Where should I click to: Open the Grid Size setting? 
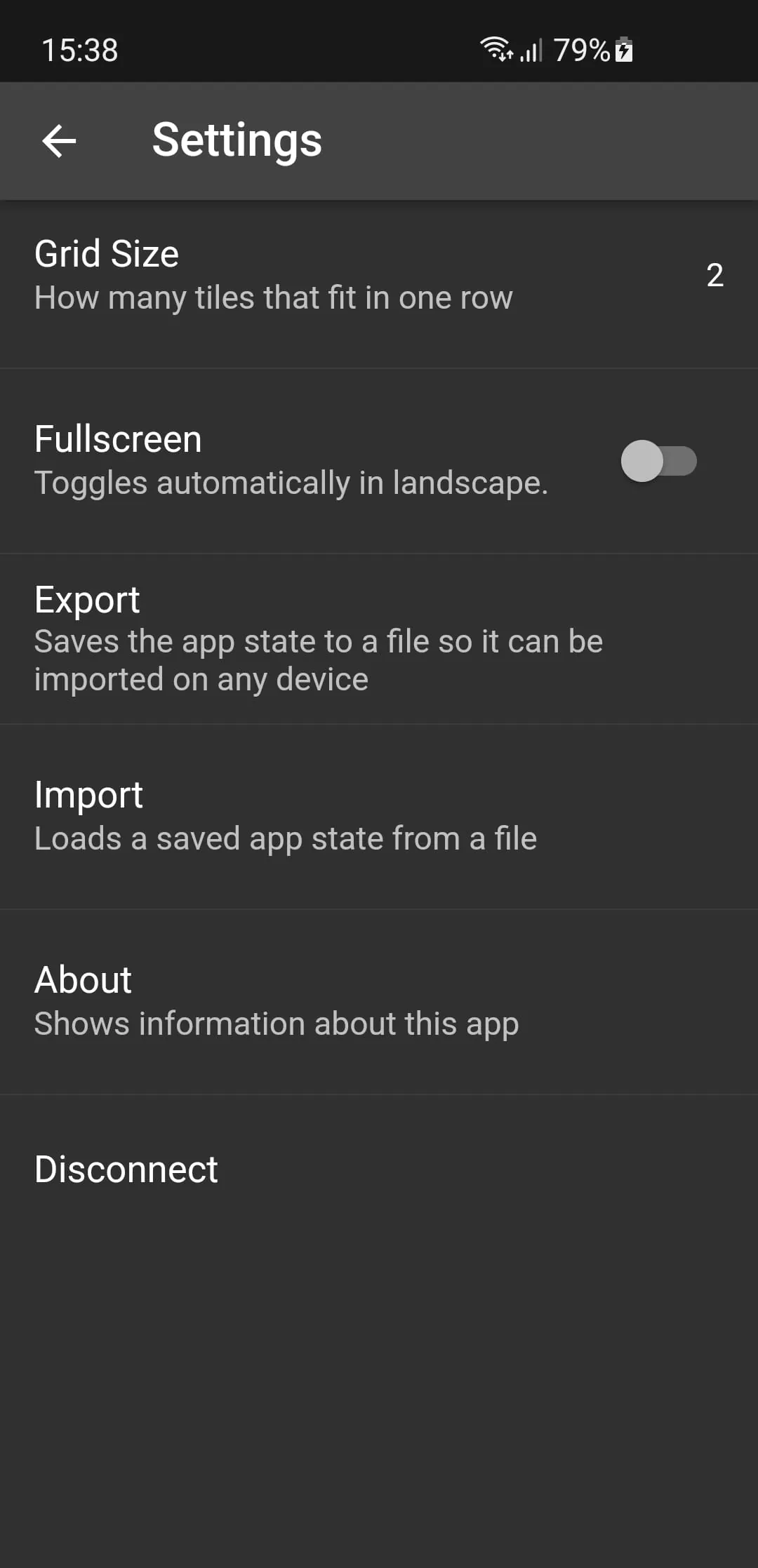(x=379, y=276)
